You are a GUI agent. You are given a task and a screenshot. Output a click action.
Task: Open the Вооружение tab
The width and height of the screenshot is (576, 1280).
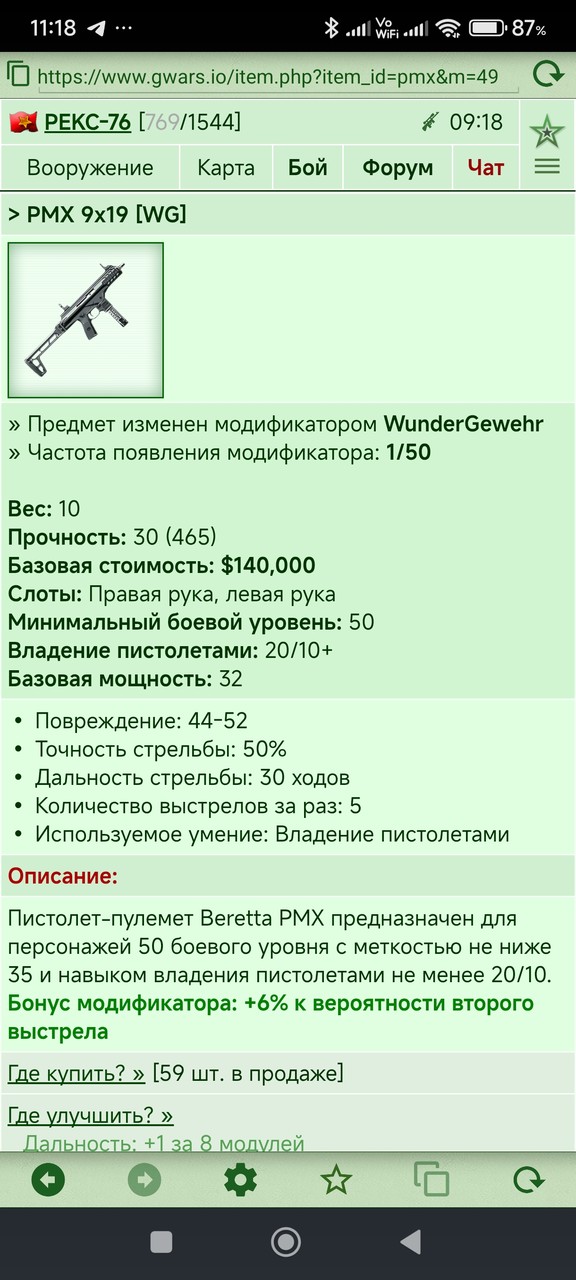[x=90, y=168]
